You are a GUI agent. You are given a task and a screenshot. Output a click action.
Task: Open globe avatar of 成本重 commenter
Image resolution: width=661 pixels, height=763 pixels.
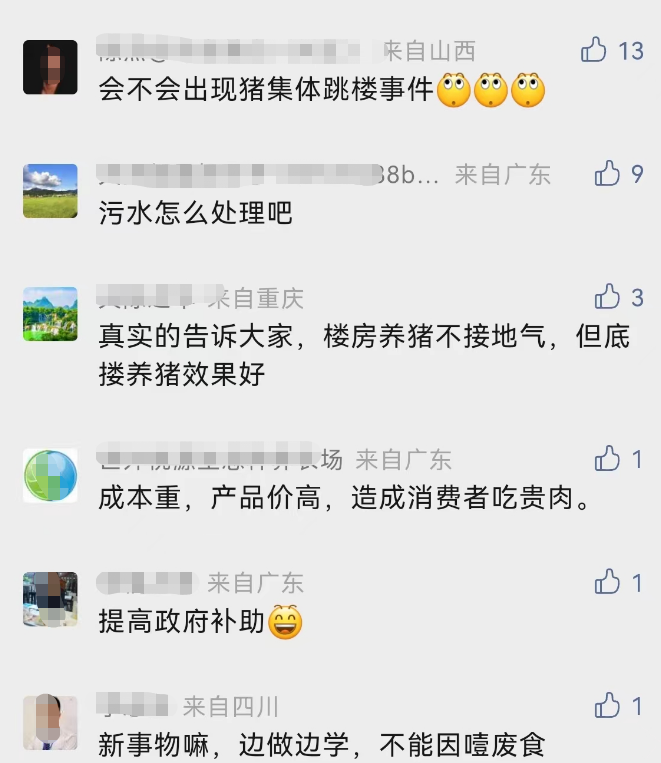point(50,476)
